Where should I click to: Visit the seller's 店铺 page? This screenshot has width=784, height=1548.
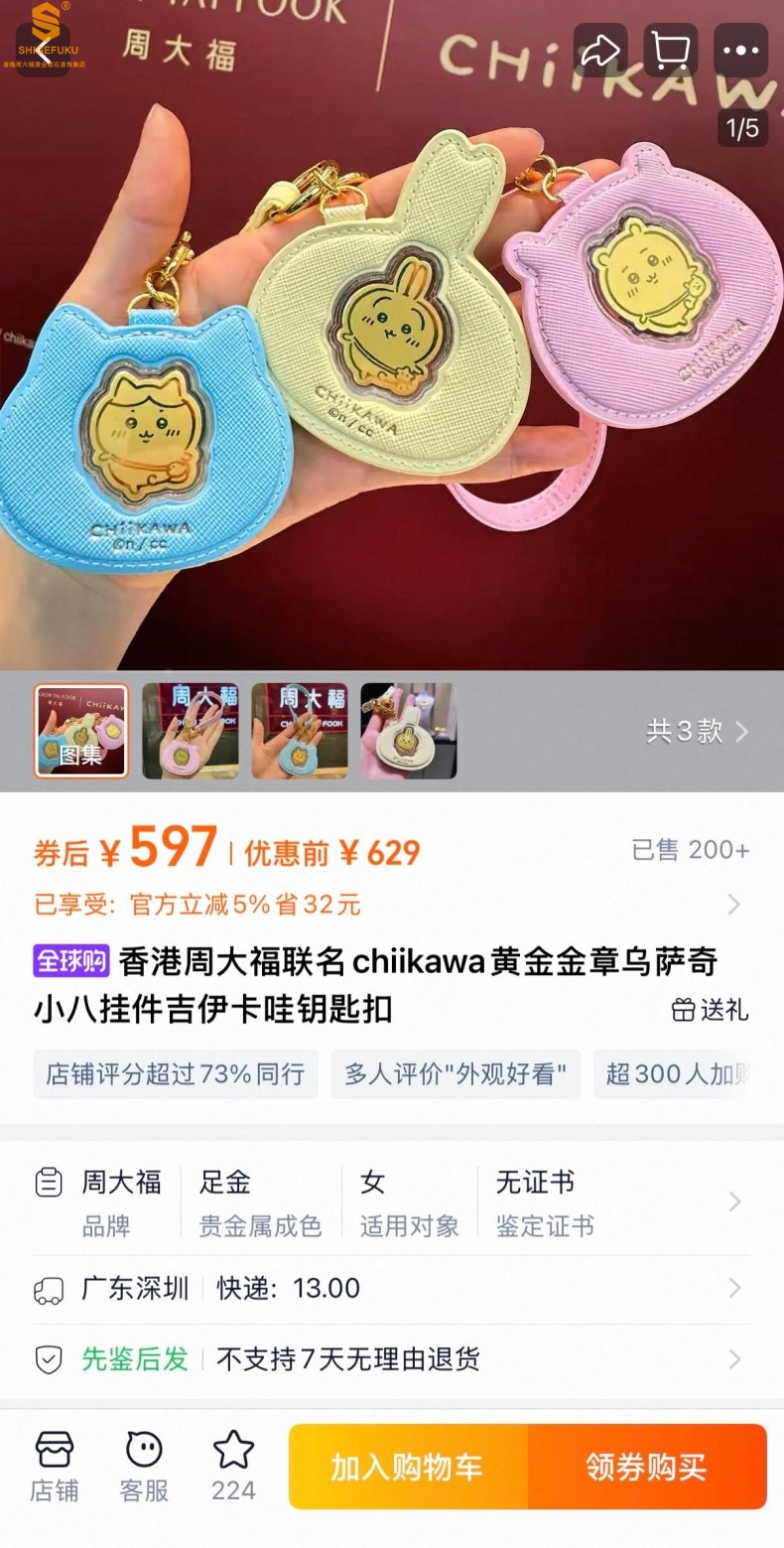[55, 1467]
